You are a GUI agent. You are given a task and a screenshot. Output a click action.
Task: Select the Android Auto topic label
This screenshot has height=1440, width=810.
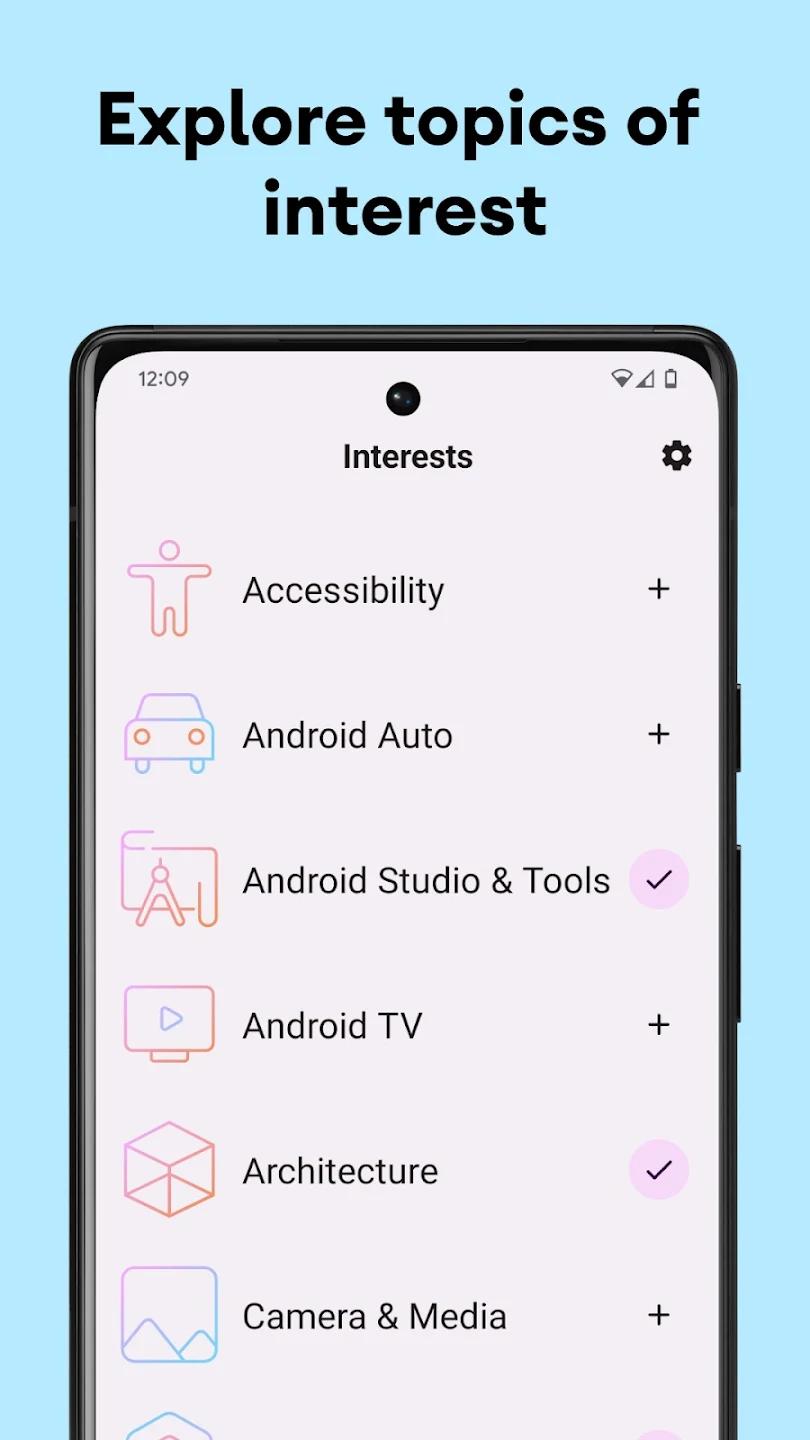[x=346, y=734]
